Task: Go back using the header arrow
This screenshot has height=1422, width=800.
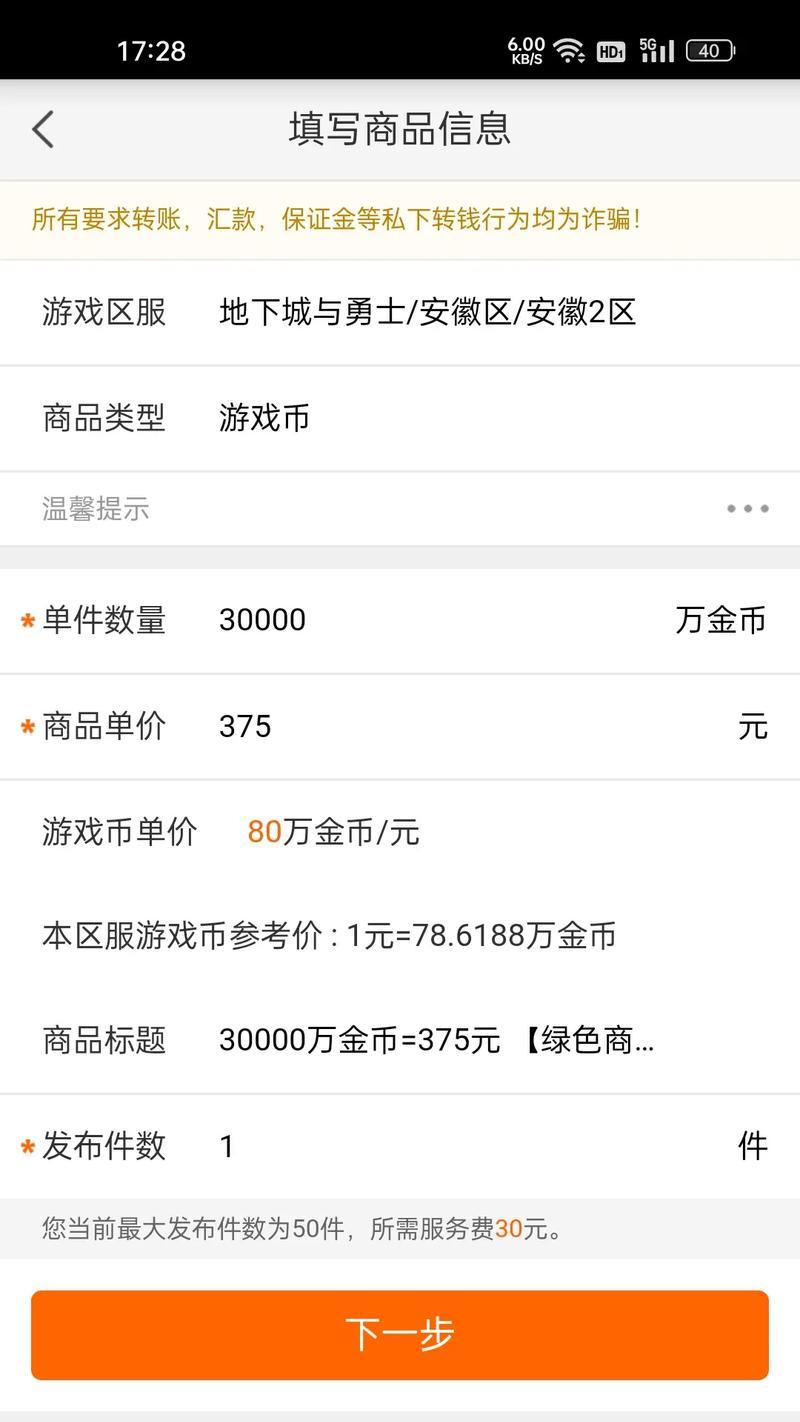Action: [x=43, y=130]
